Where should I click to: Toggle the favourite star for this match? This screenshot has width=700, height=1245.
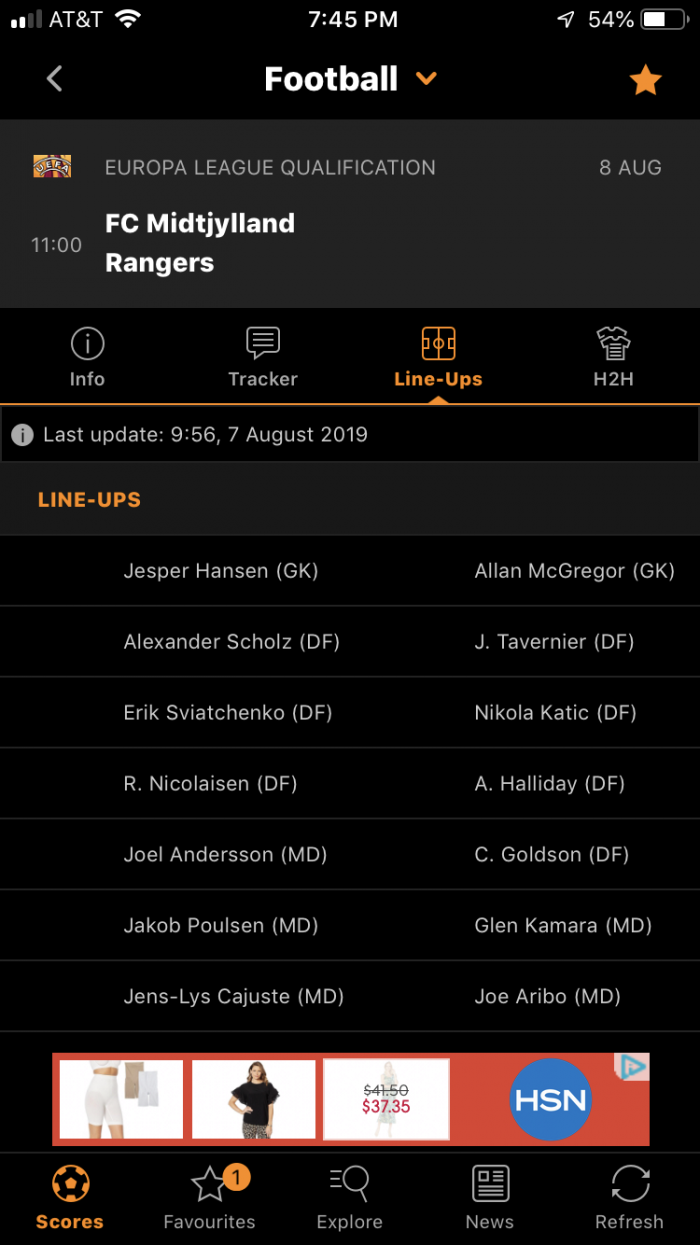pyautogui.click(x=645, y=80)
